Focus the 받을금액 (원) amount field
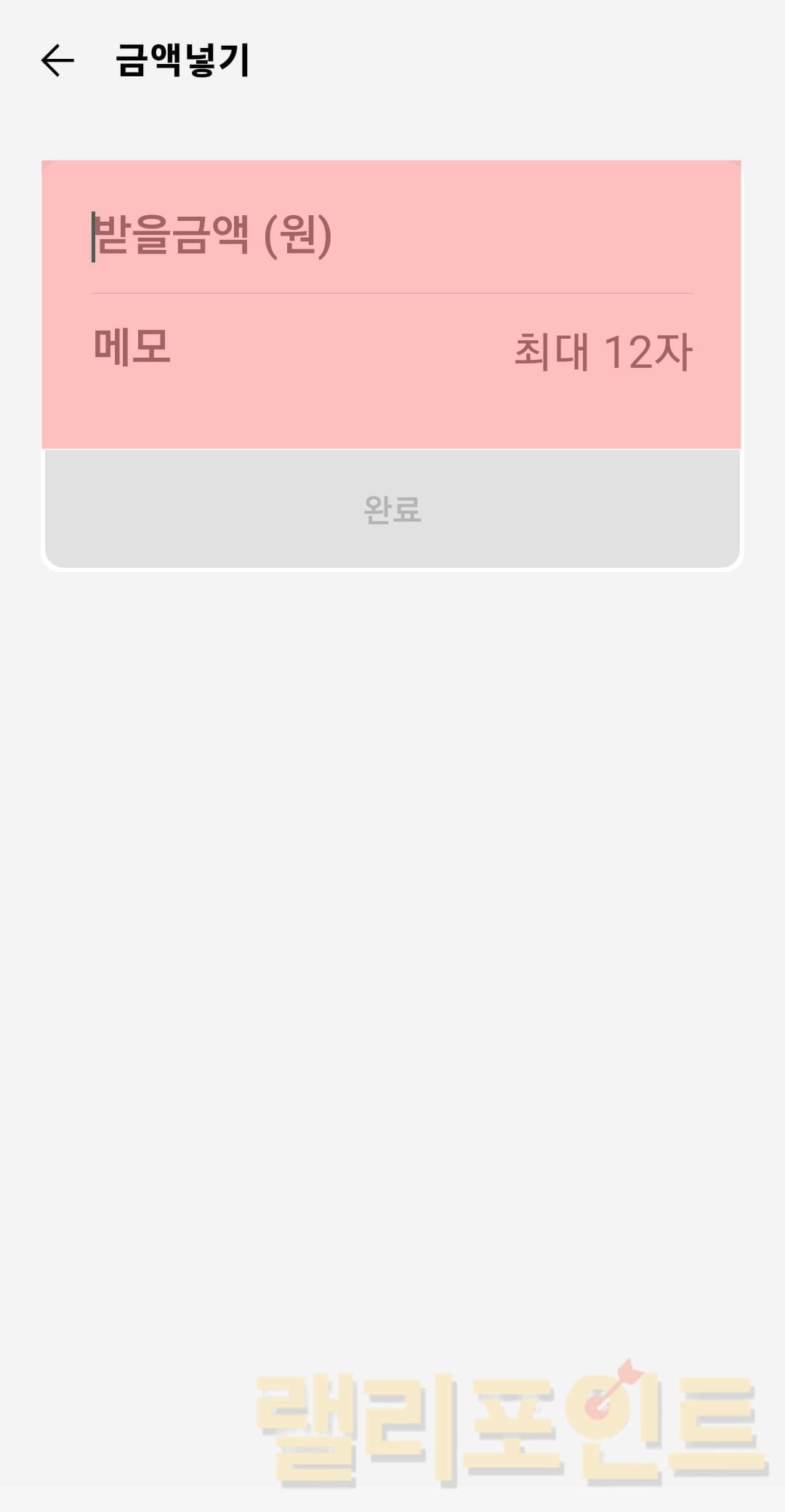 pyautogui.click(x=391, y=236)
